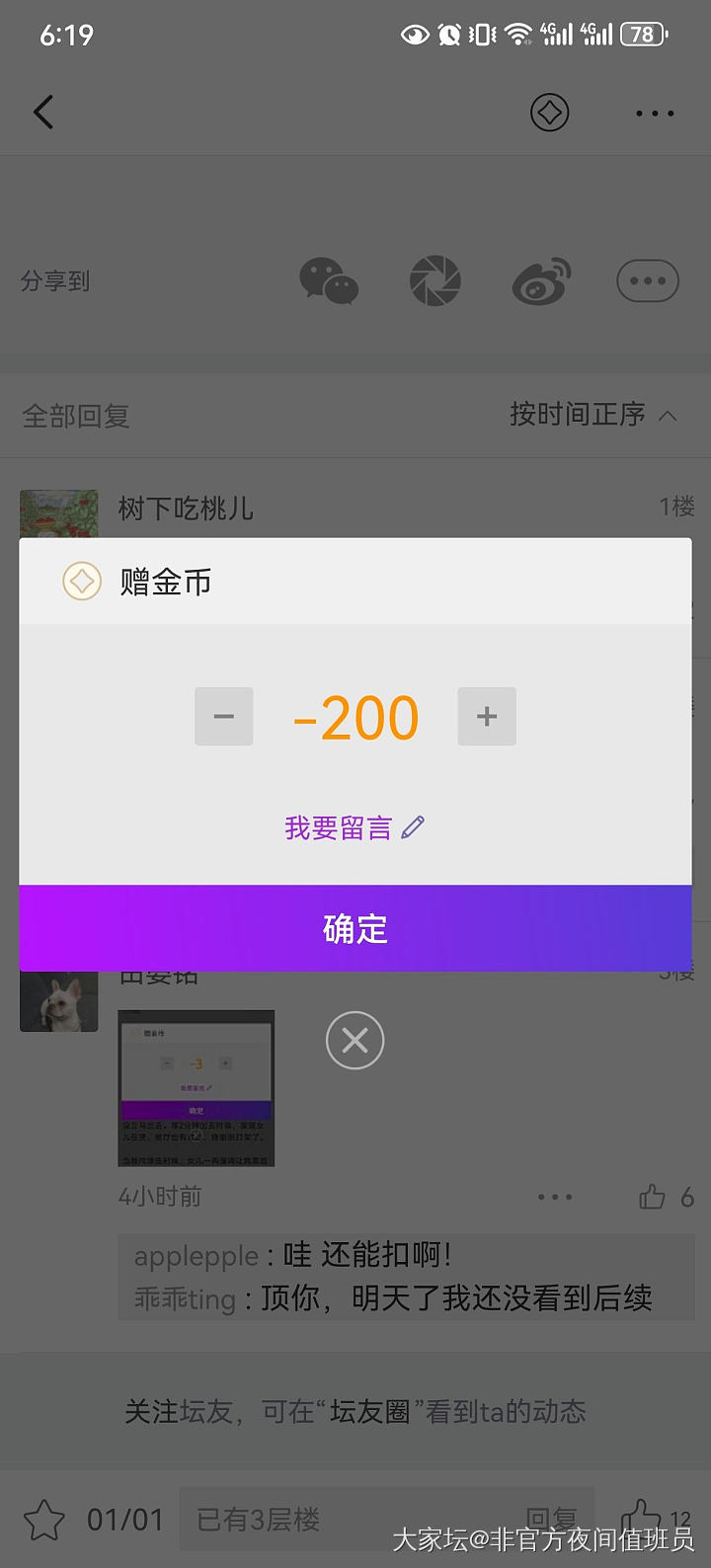Like the reply posted 4小时前

tap(653, 1197)
